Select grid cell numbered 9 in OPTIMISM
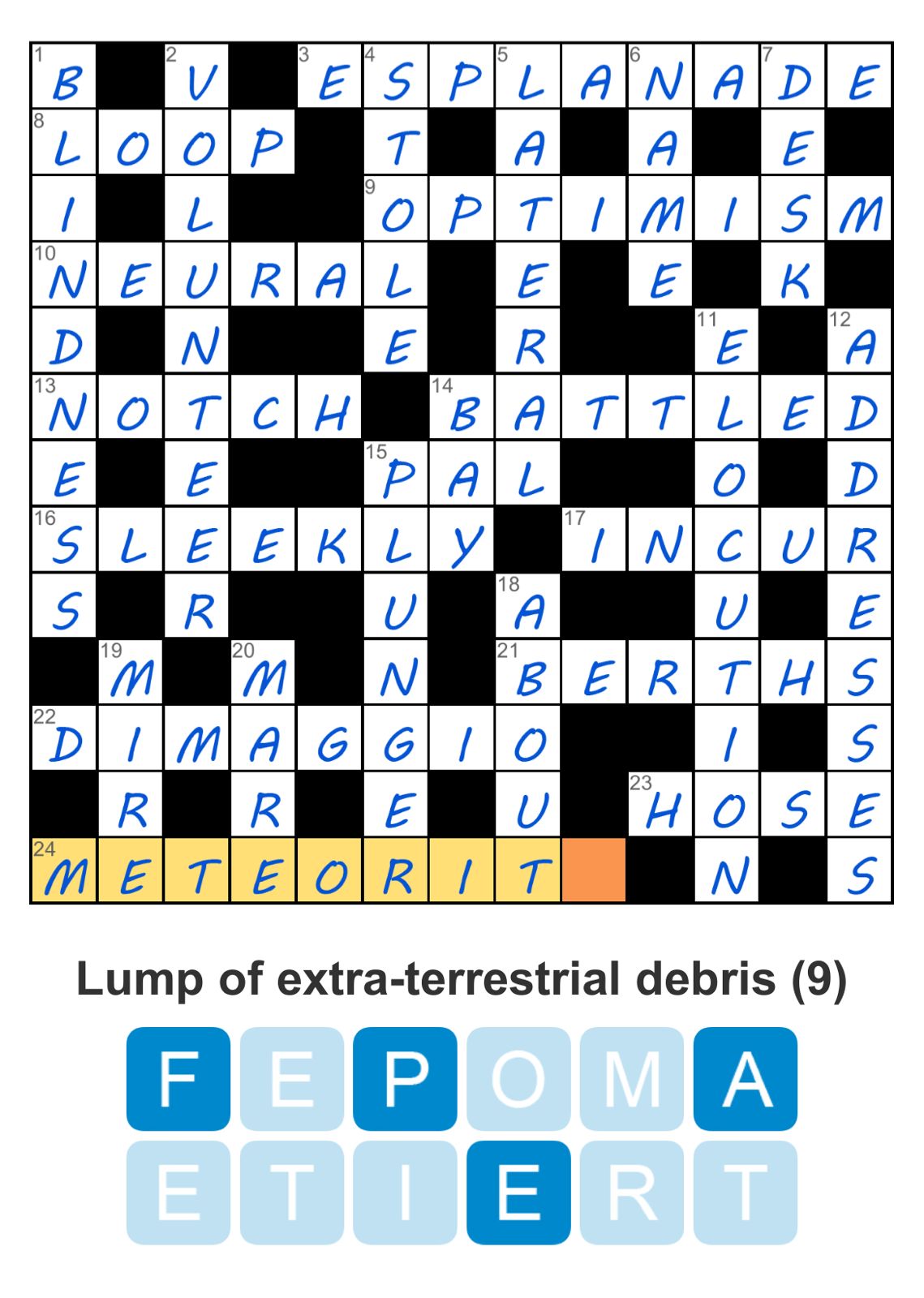The width and height of the screenshot is (924, 1298). point(396,209)
